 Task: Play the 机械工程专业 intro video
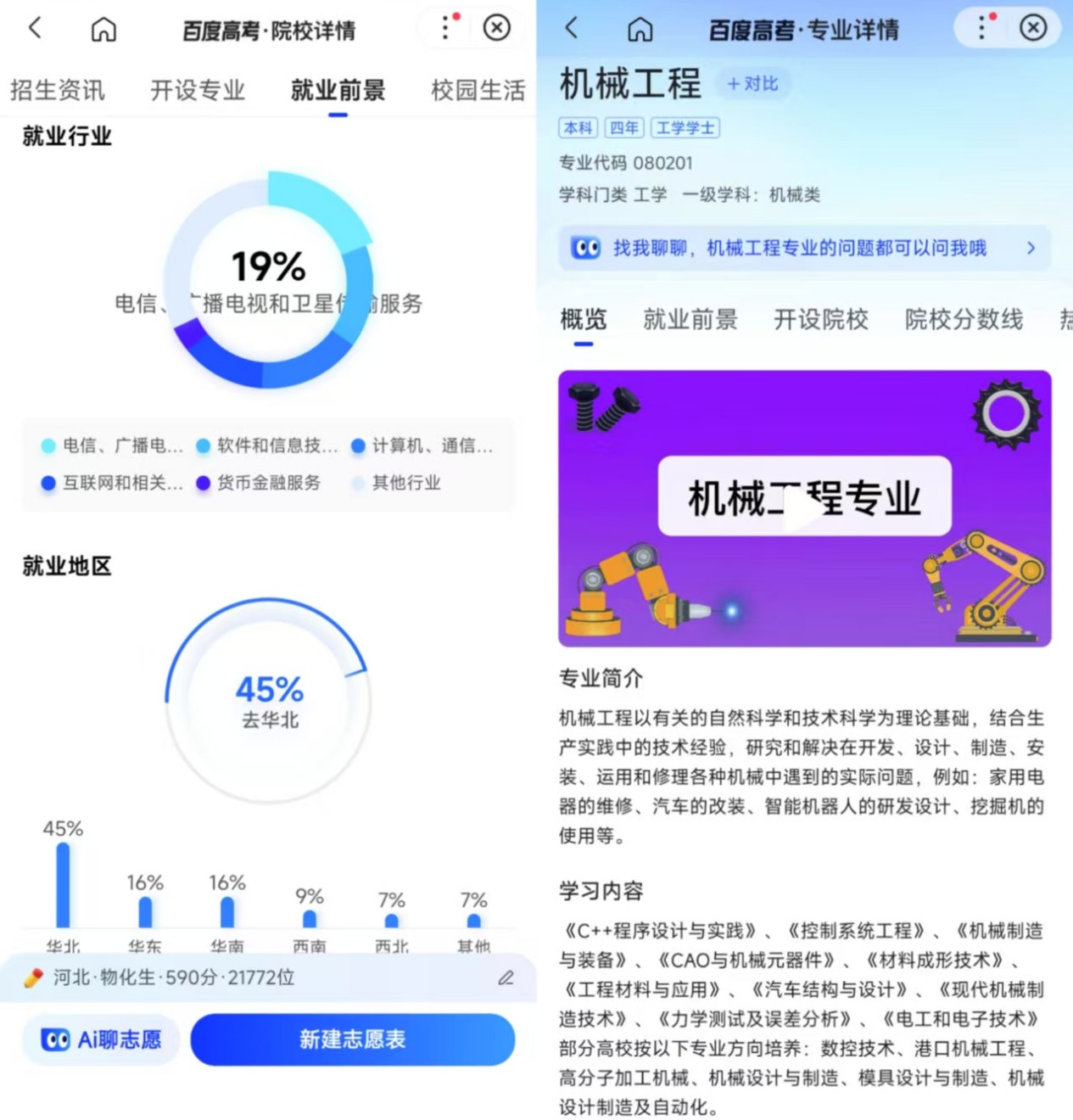[803, 509]
